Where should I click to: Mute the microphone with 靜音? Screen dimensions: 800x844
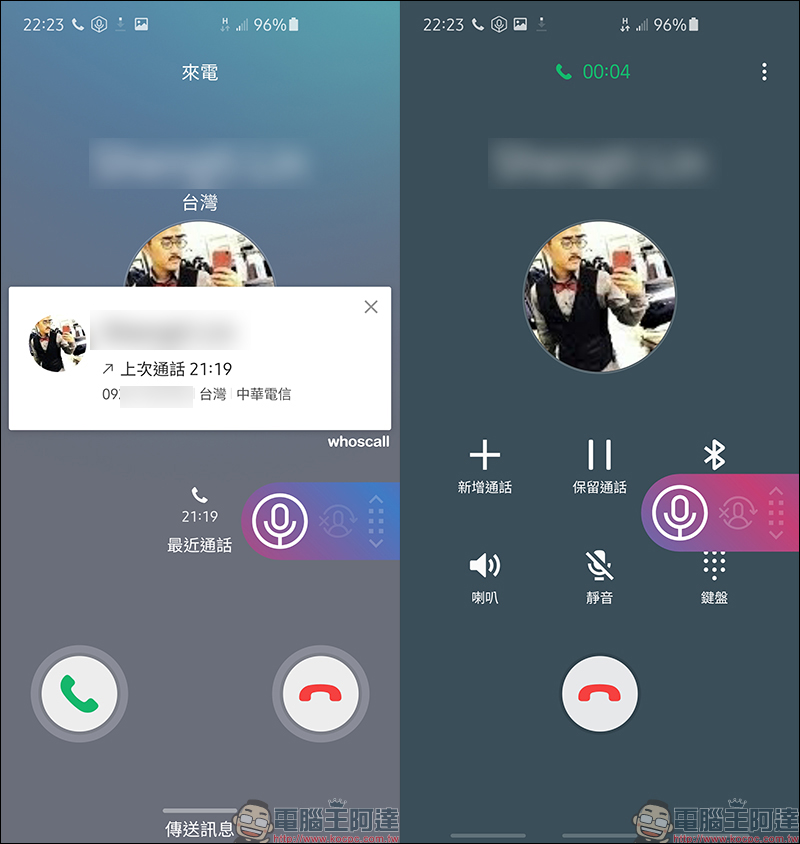(x=600, y=577)
